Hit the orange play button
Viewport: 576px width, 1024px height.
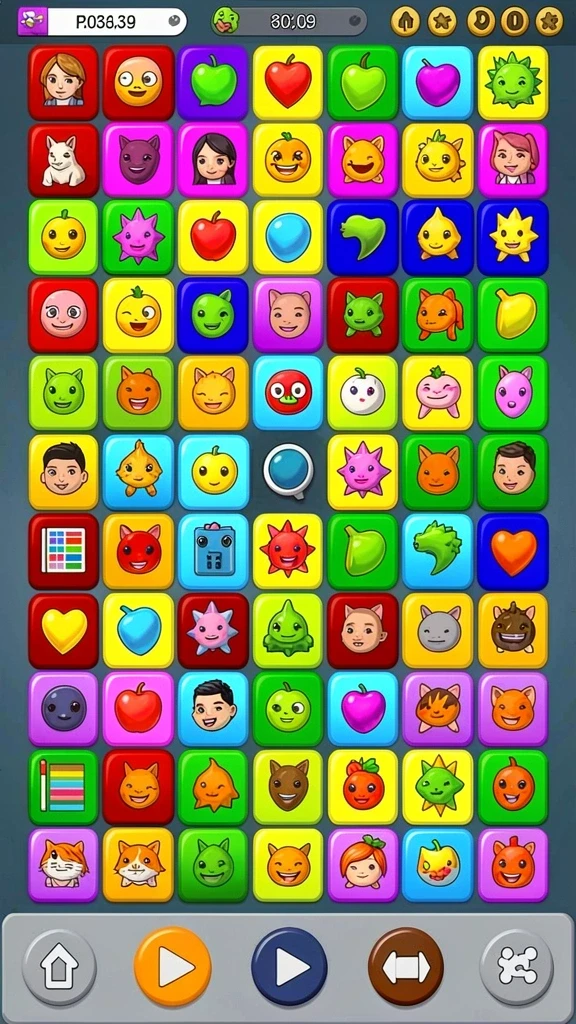tap(173, 967)
